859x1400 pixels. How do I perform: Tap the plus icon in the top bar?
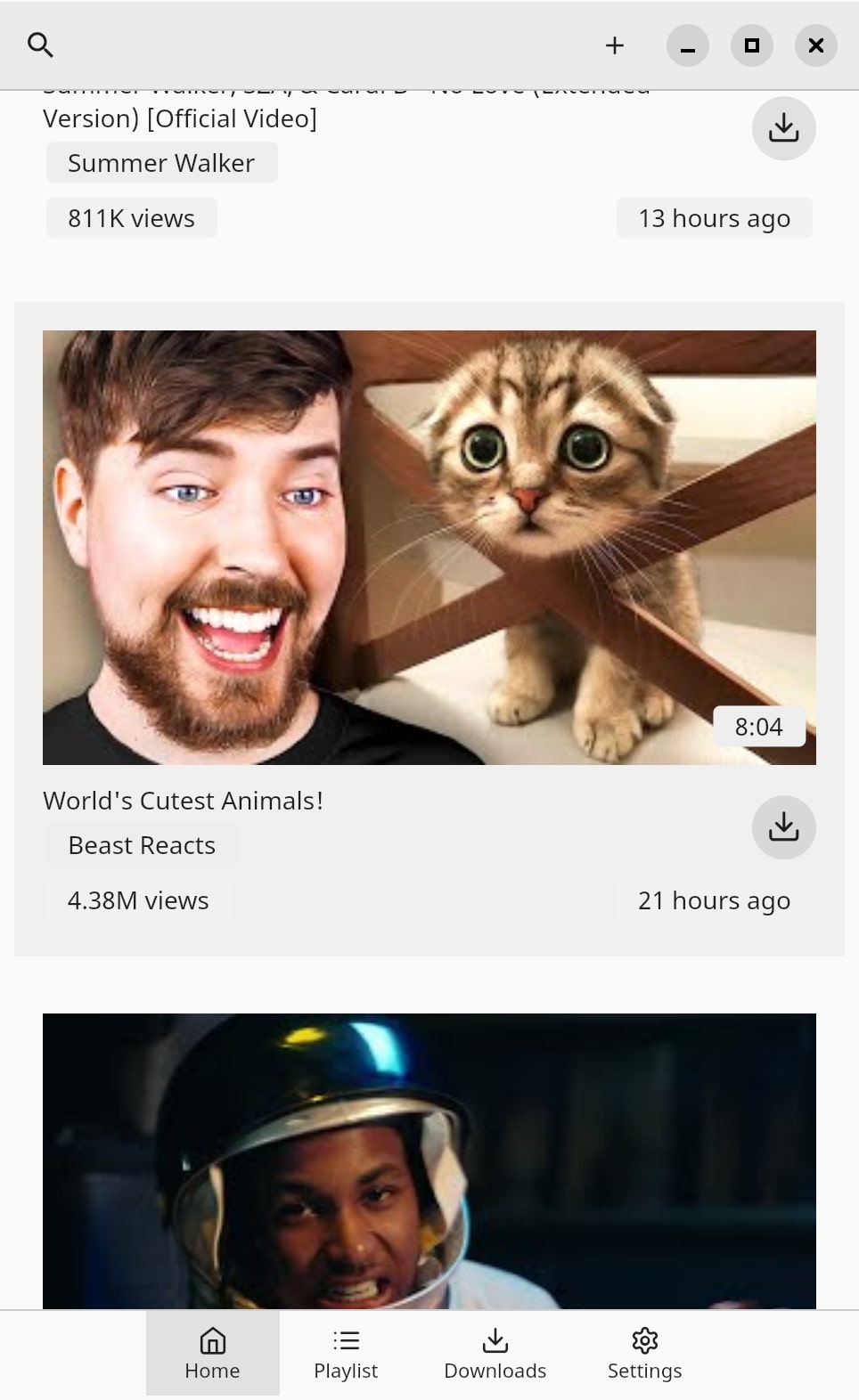615,45
